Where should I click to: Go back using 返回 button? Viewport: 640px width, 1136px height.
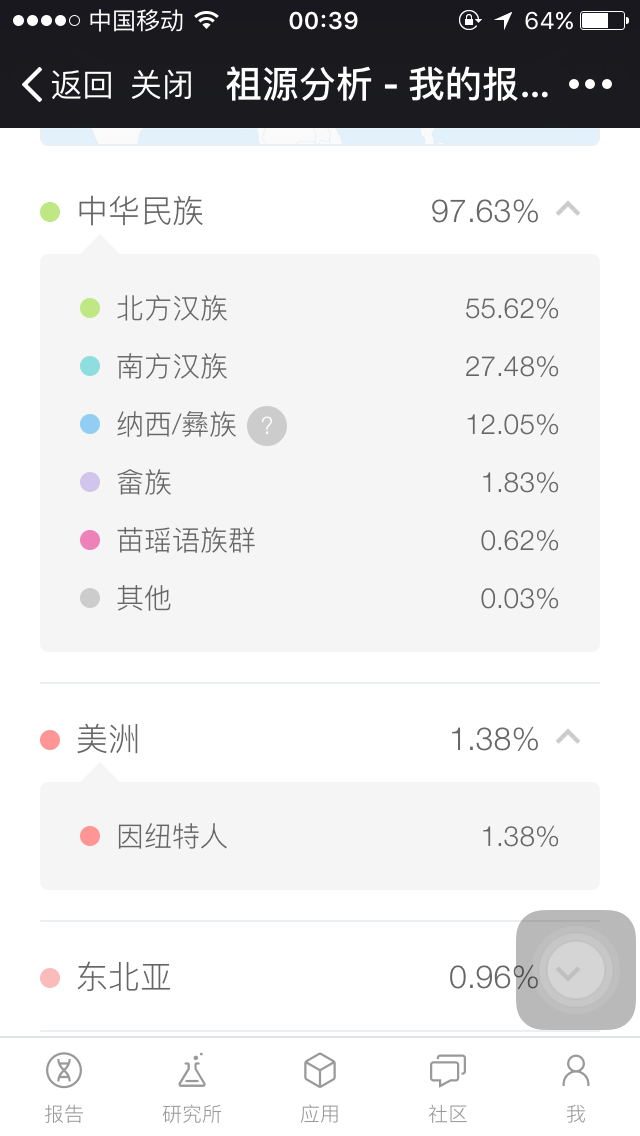[x=67, y=85]
